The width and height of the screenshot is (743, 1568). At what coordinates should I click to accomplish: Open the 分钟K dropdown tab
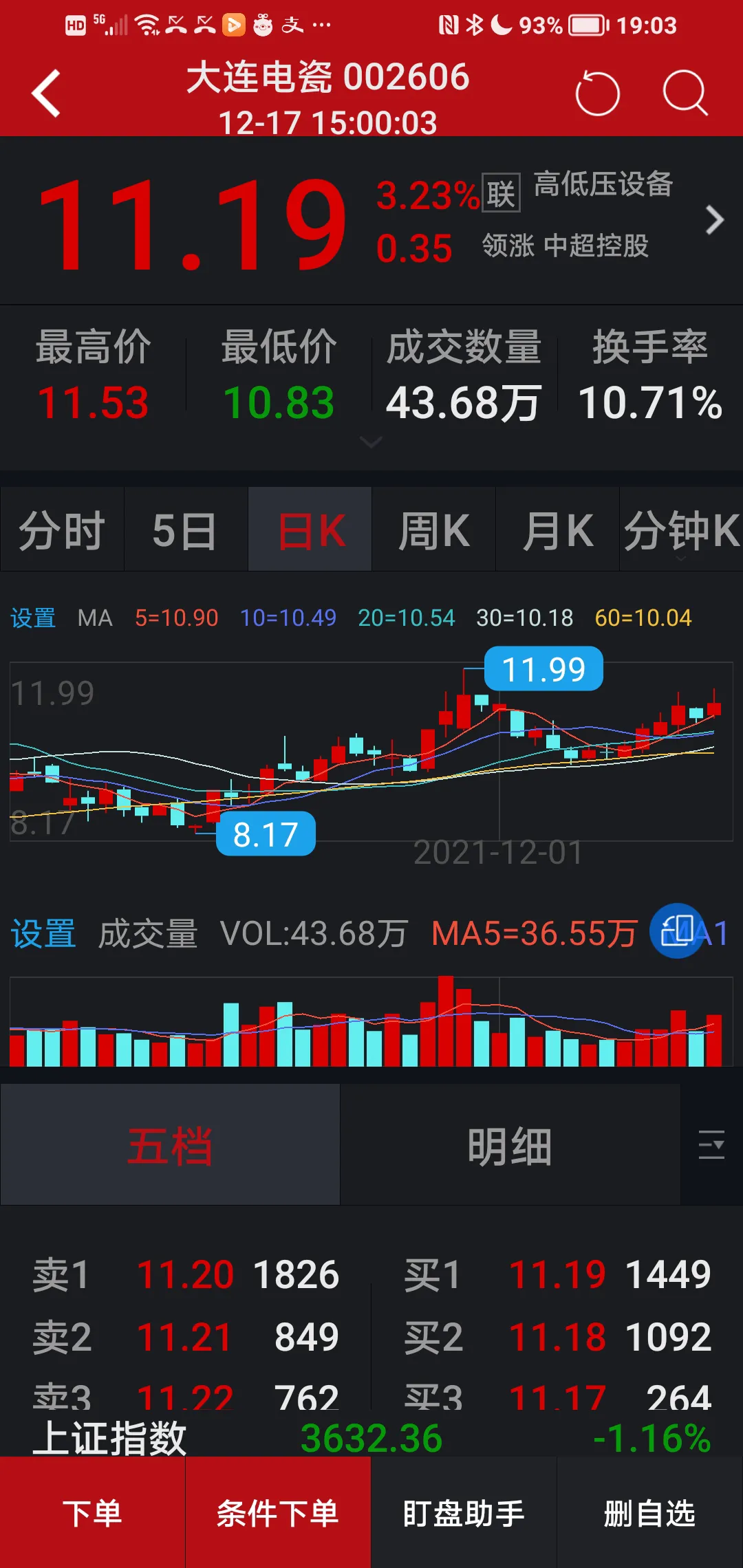coord(681,530)
